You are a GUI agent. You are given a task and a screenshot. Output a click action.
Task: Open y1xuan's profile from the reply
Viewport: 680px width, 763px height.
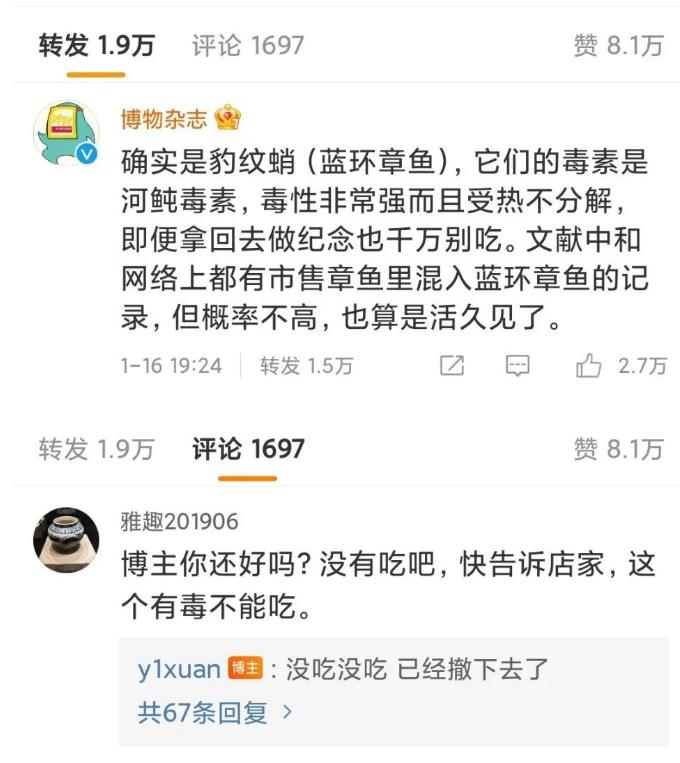pos(179,669)
